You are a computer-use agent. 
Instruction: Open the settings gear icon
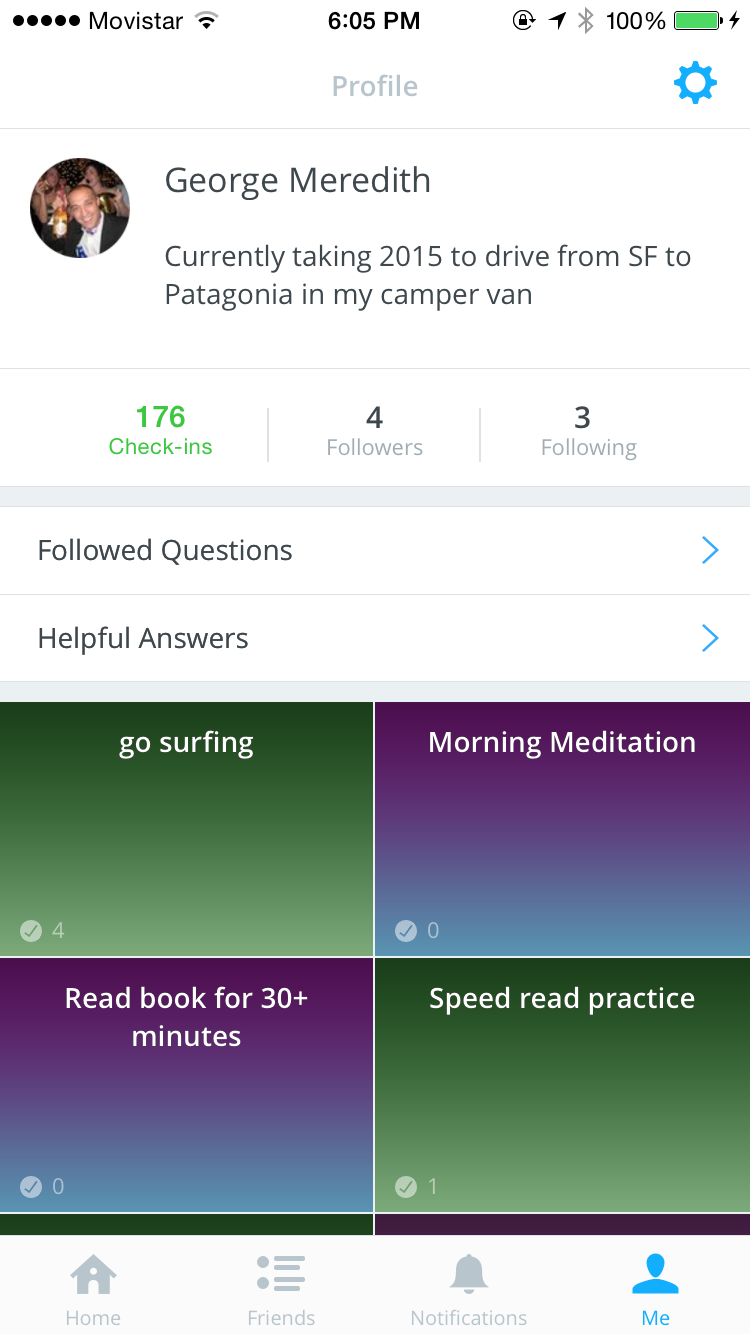pyautogui.click(x=695, y=84)
